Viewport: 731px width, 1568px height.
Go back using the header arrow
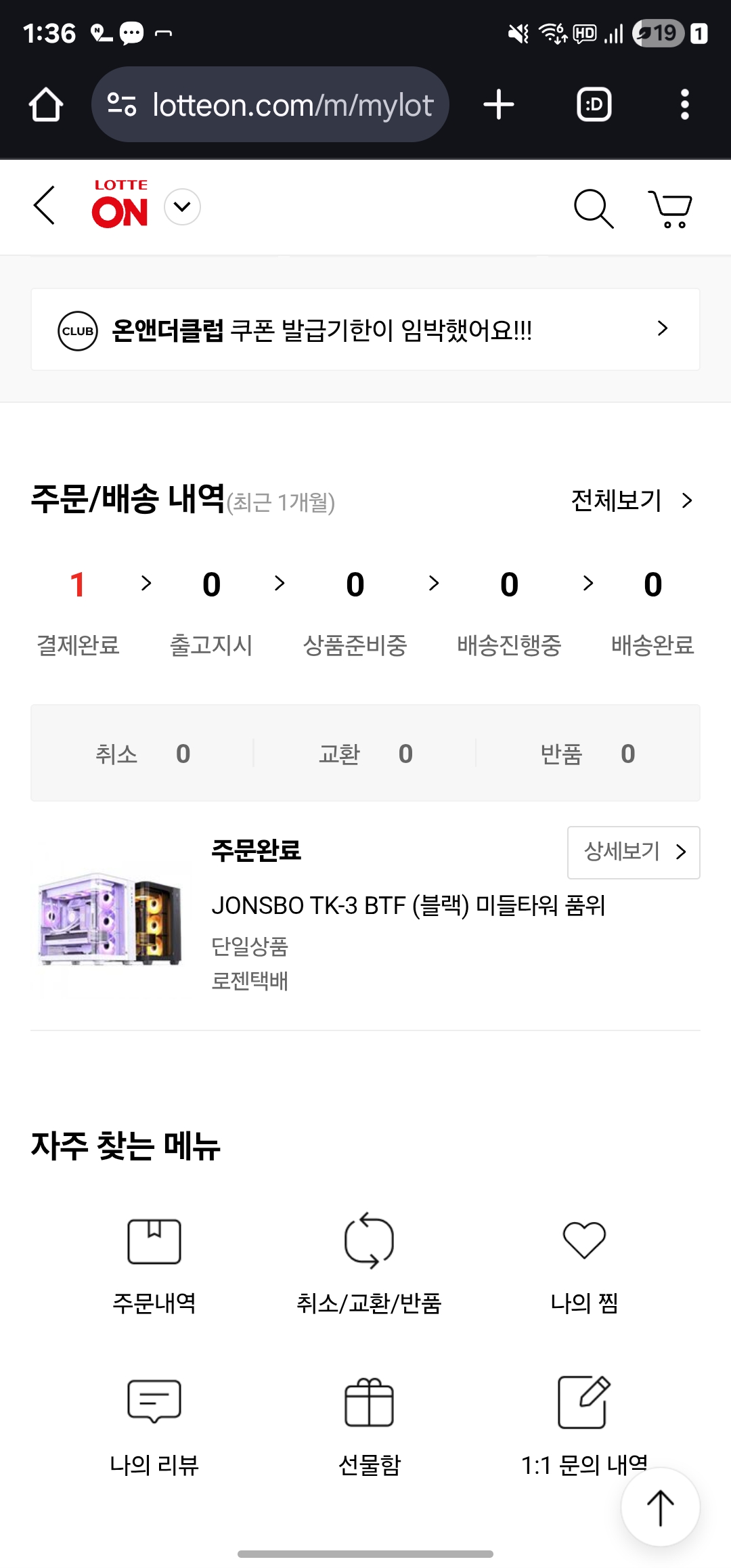[44, 206]
